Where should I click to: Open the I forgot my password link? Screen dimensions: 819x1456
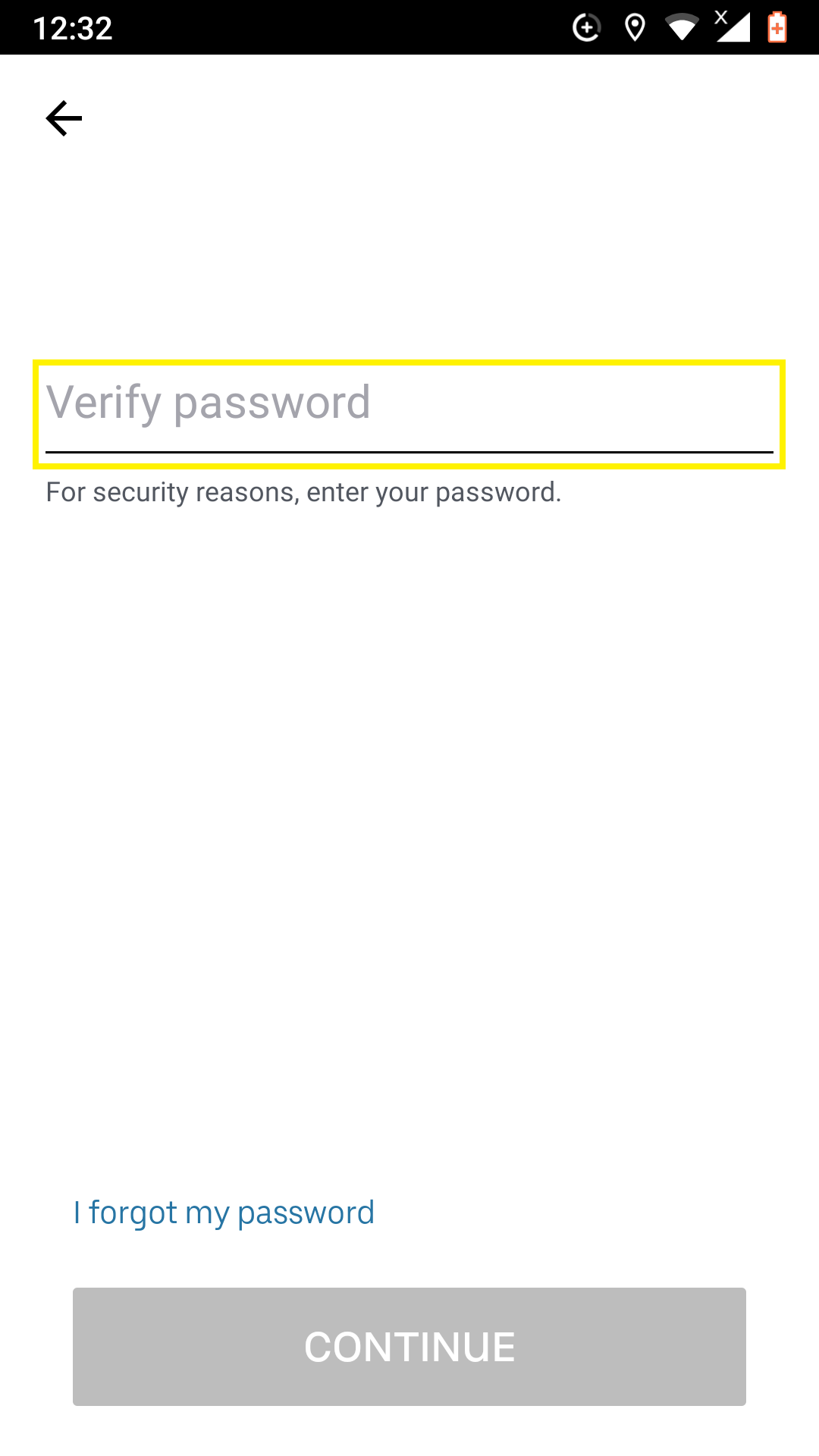[224, 1213]
